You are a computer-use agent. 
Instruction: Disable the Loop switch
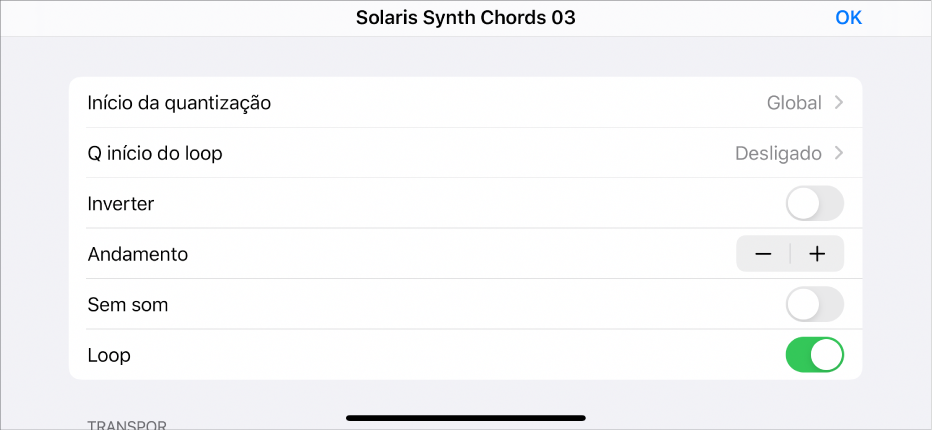pos(814,354)
